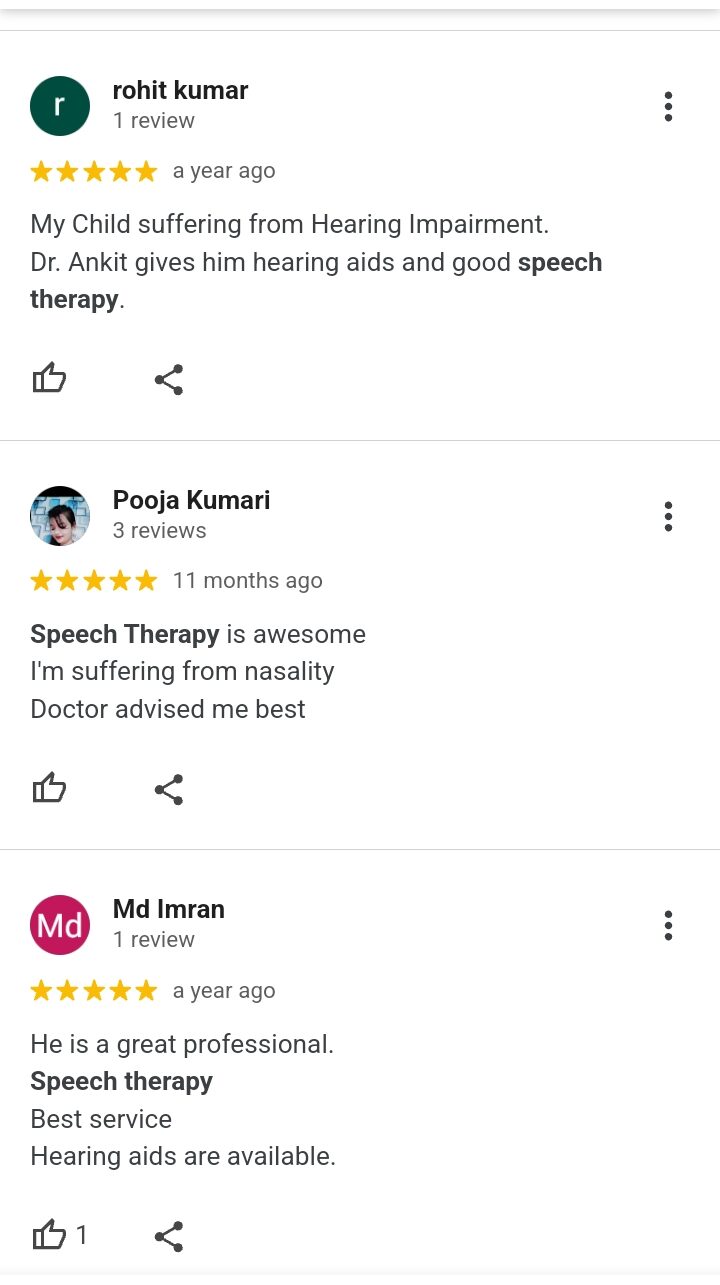
Task: Share rohit kumar's review
Action: coord(169,380)
